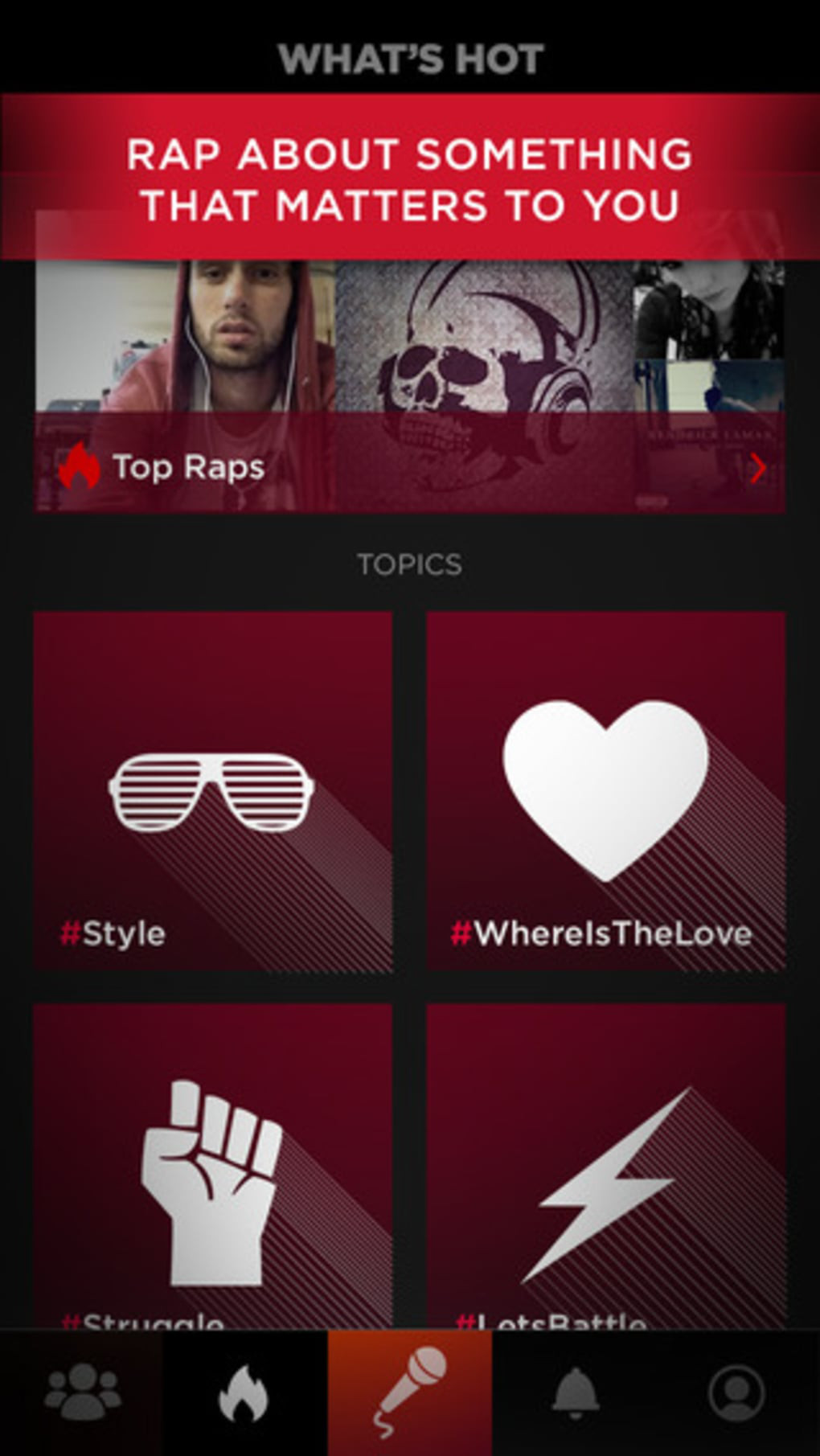Open the #Style topic

click(x=212, y=792)
